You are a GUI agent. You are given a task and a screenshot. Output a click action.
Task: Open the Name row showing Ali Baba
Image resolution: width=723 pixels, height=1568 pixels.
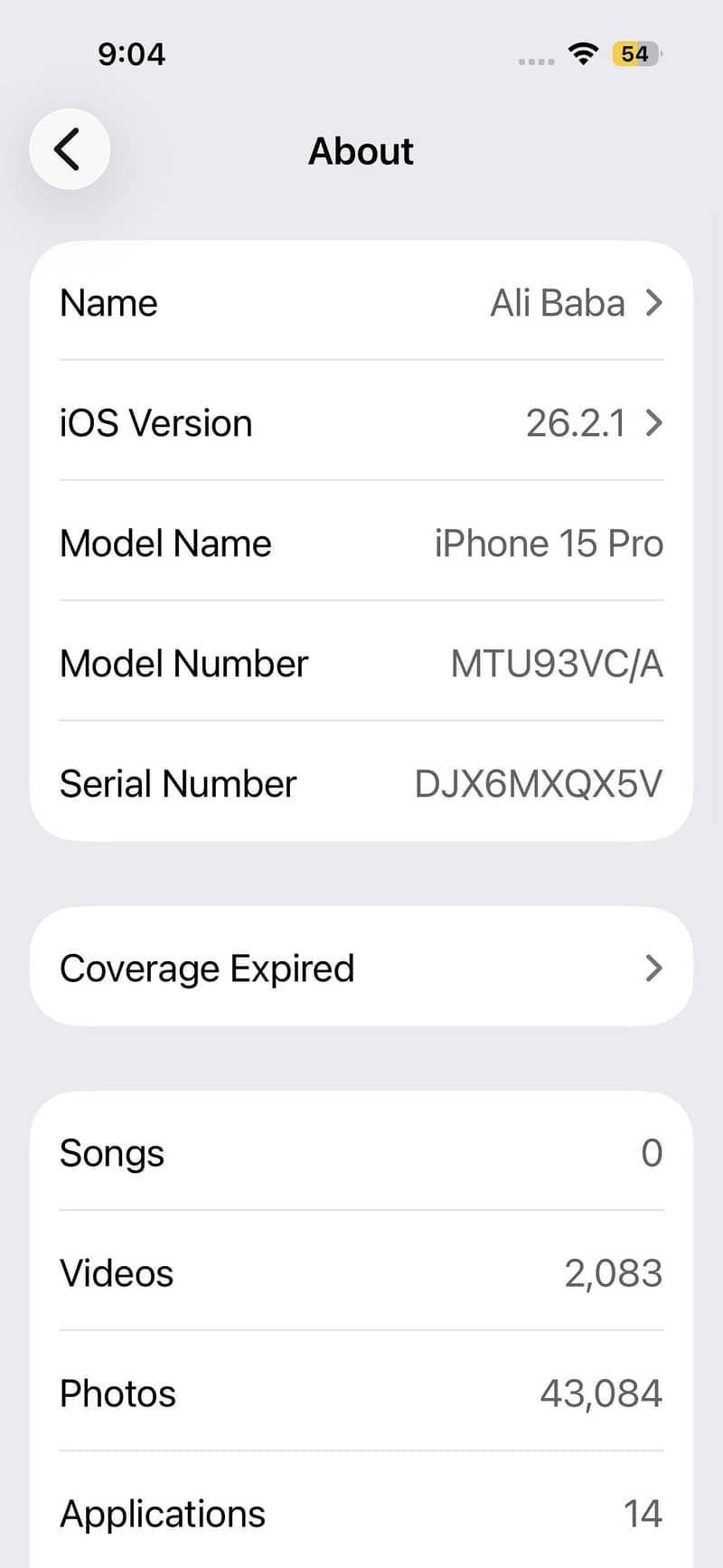[361, 303]
